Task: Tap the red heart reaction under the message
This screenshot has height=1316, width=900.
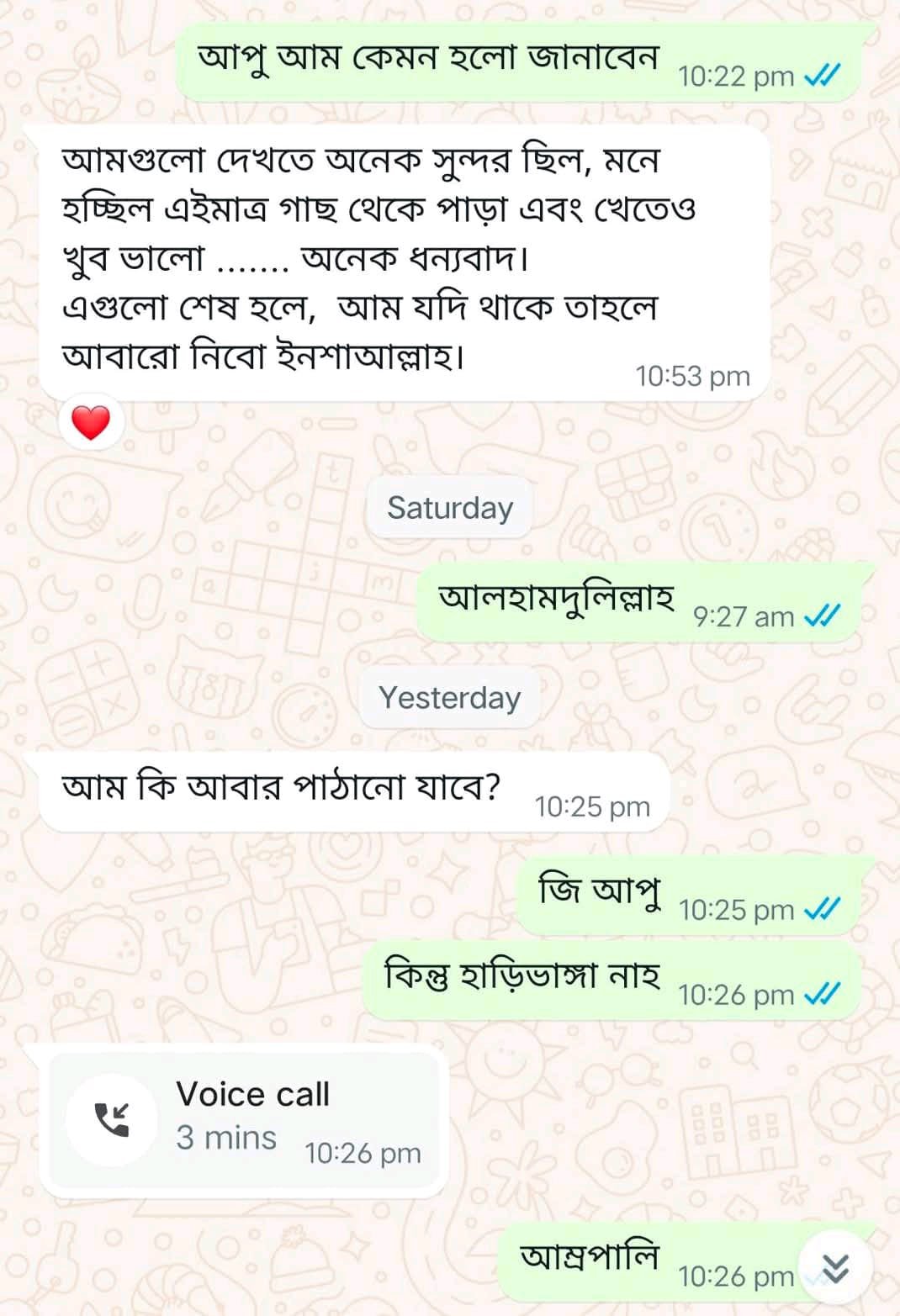Action: tap(91, 422)
